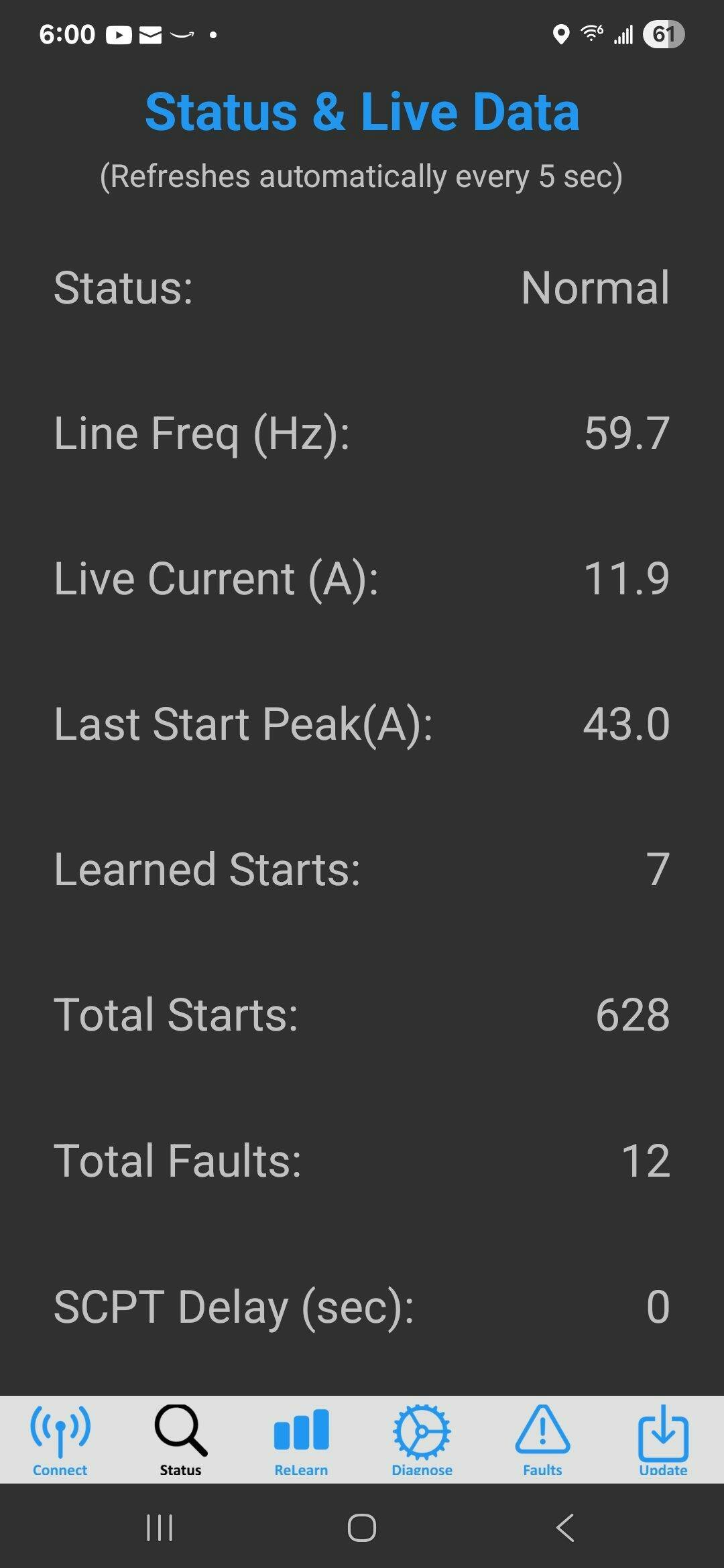This screenshot has height=1568, width=724.
Task: Go to the Diagnose tab
Action: click(x=422, y=1441)
